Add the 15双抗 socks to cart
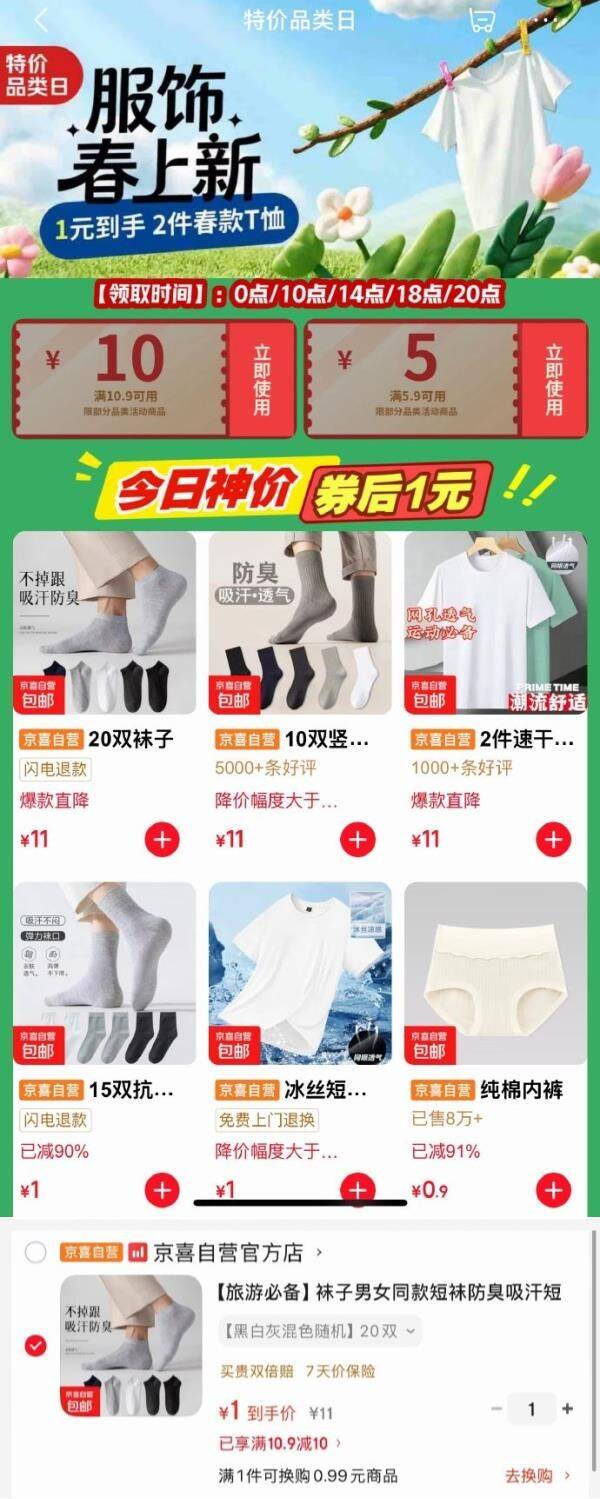Image resolution: width=600 pixels, height=1499 pixels. (162, 1189)
